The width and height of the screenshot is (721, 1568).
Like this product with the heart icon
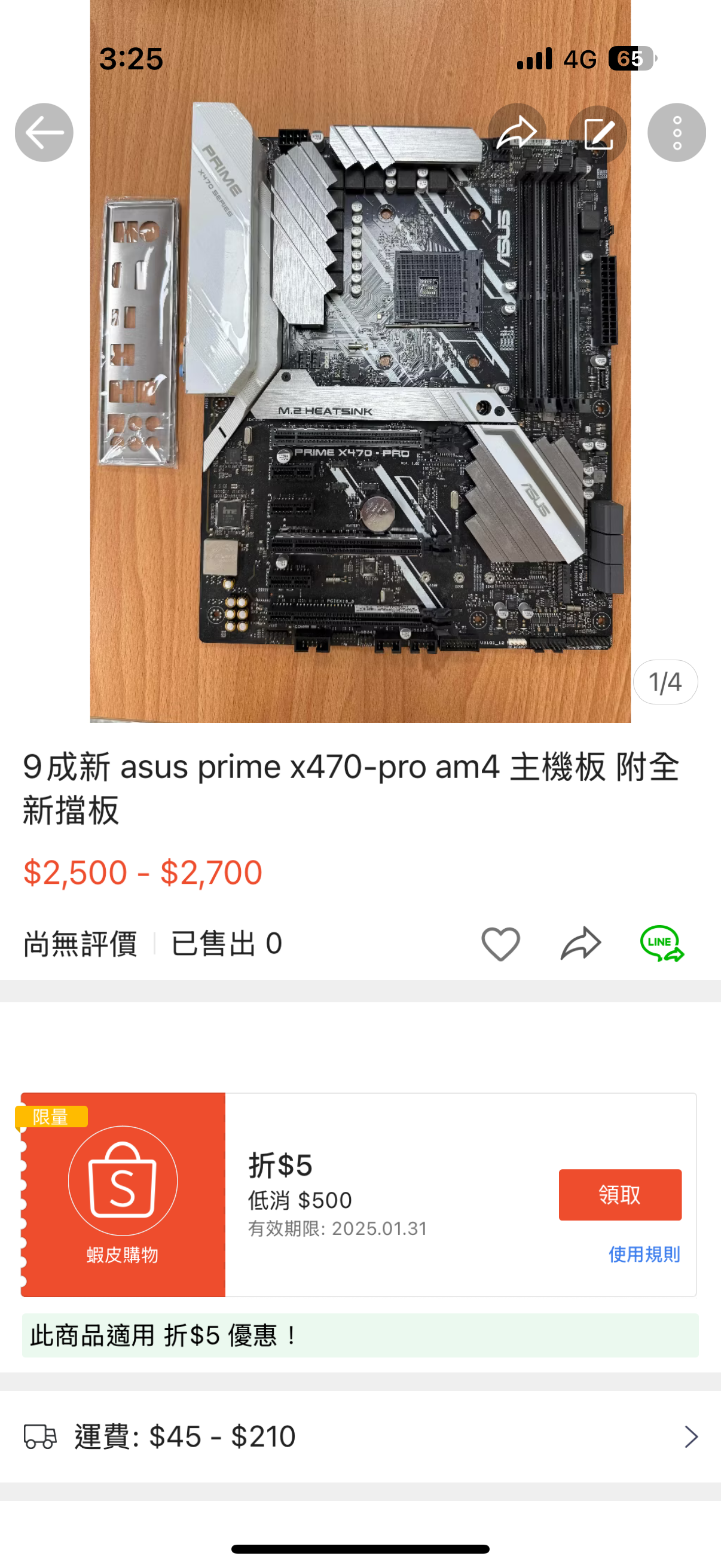500,944
